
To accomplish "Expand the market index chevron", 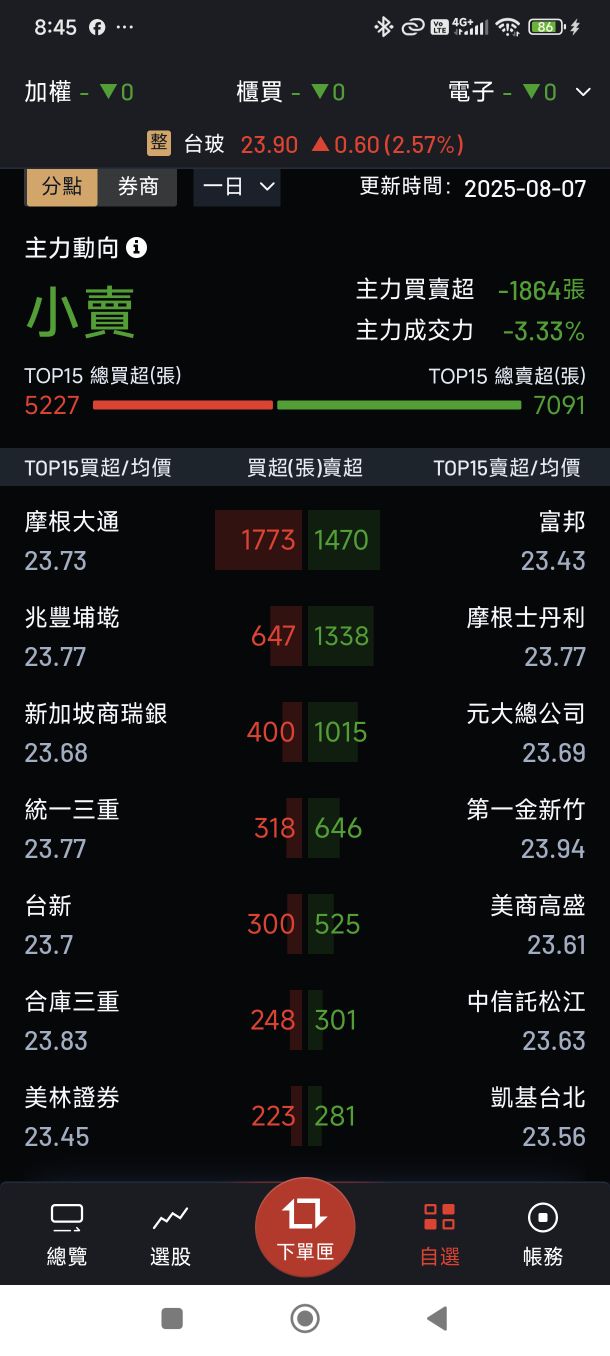I will pos(583,92).
